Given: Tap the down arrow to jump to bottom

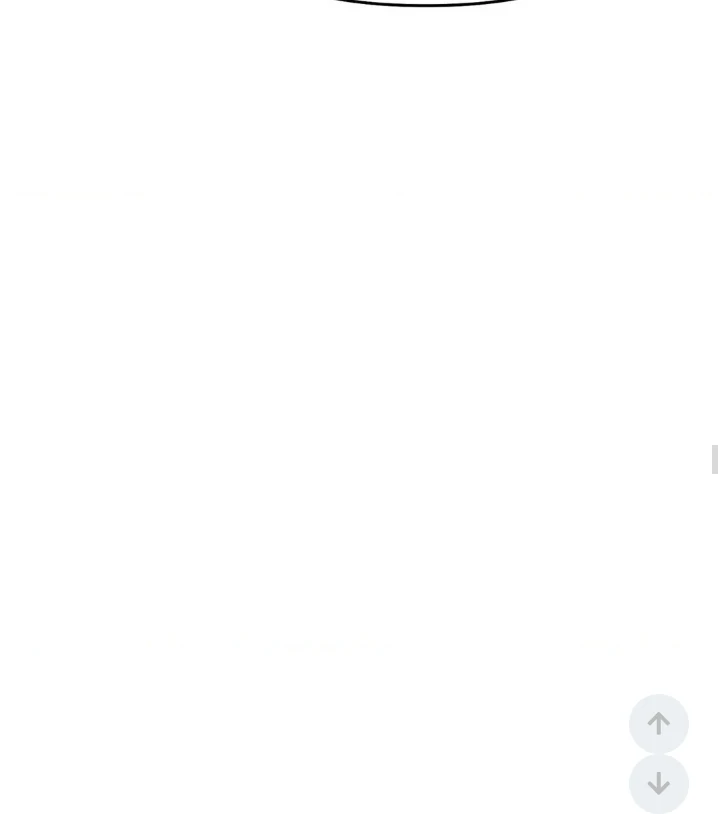Looking at the screenshot, I should pyautogui.click(x=658, y=784).
